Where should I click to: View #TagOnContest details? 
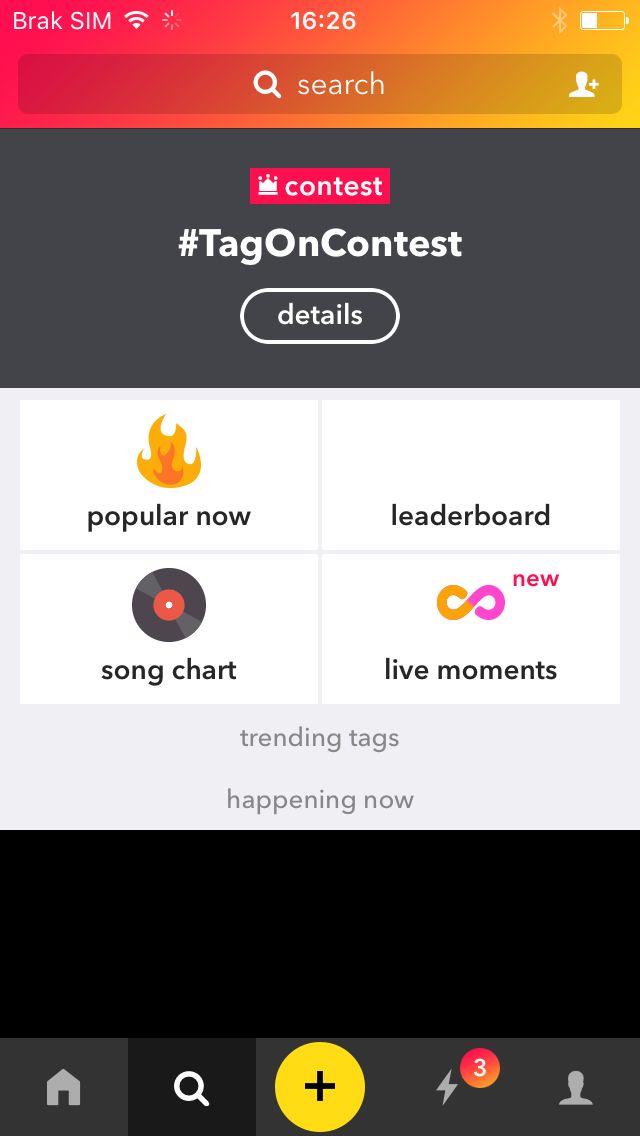(x=320, y=315)
